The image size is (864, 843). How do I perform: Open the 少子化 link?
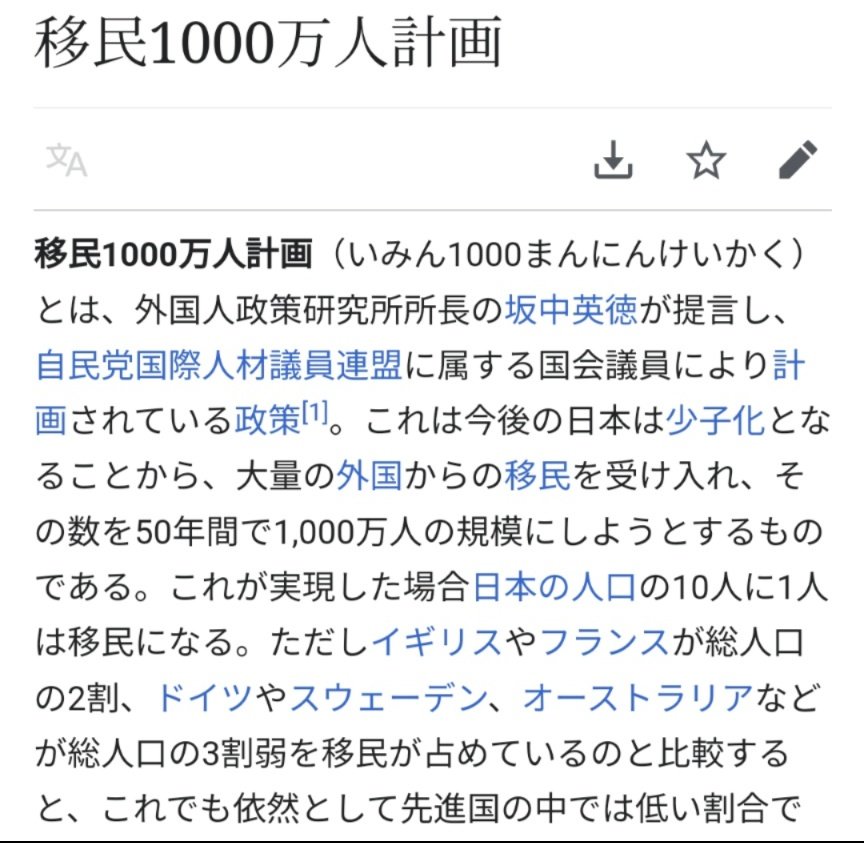pos(715,420)
